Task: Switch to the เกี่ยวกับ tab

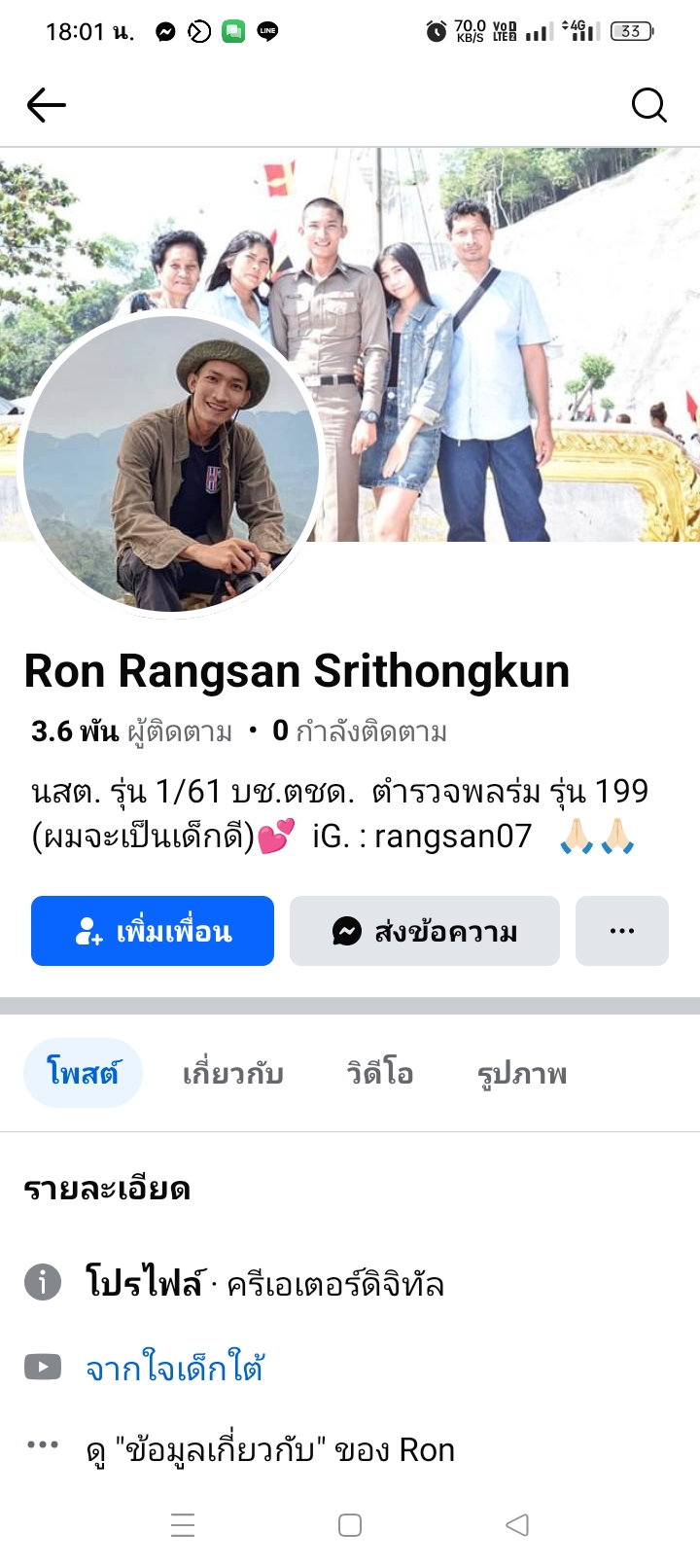Action: 233,1073
